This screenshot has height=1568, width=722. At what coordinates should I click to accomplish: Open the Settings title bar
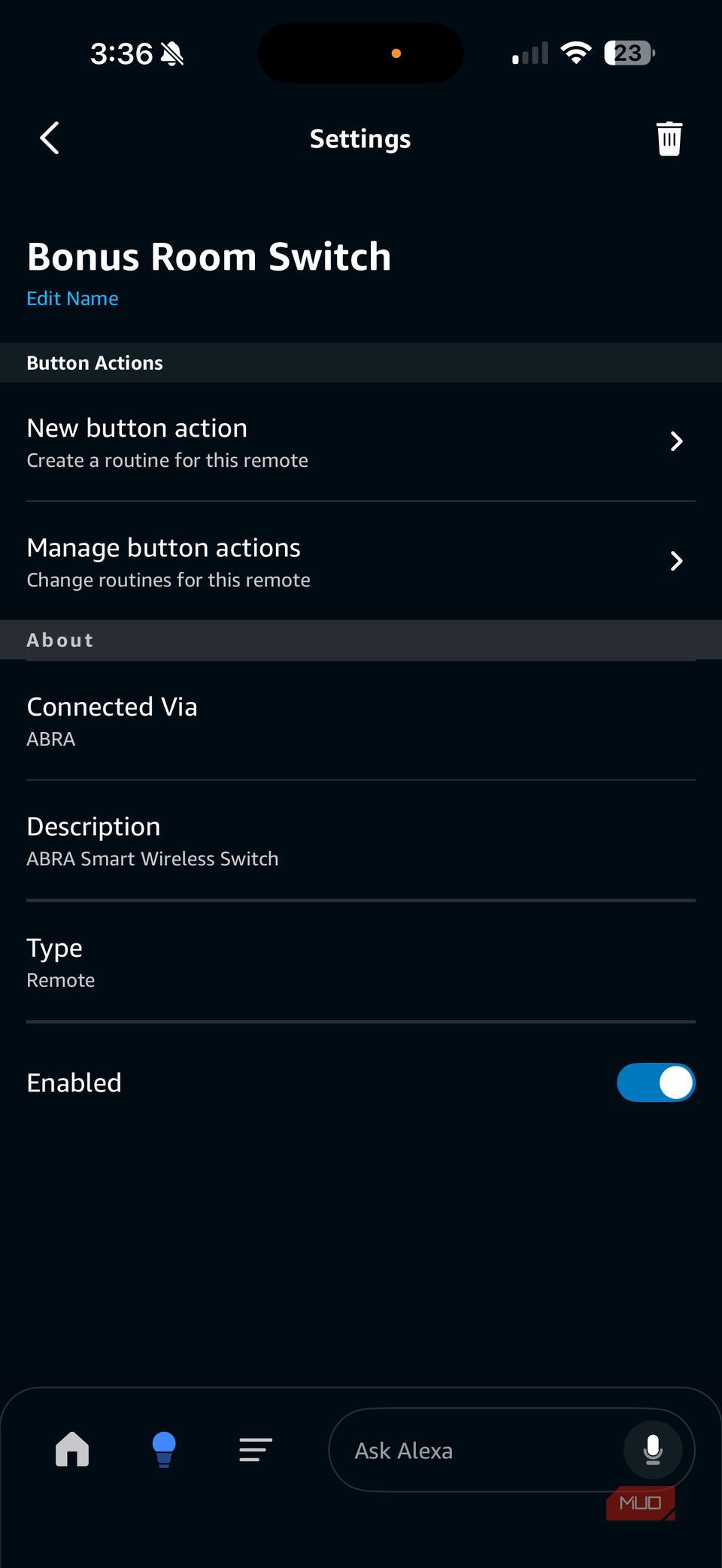click(x=360, y=138)
